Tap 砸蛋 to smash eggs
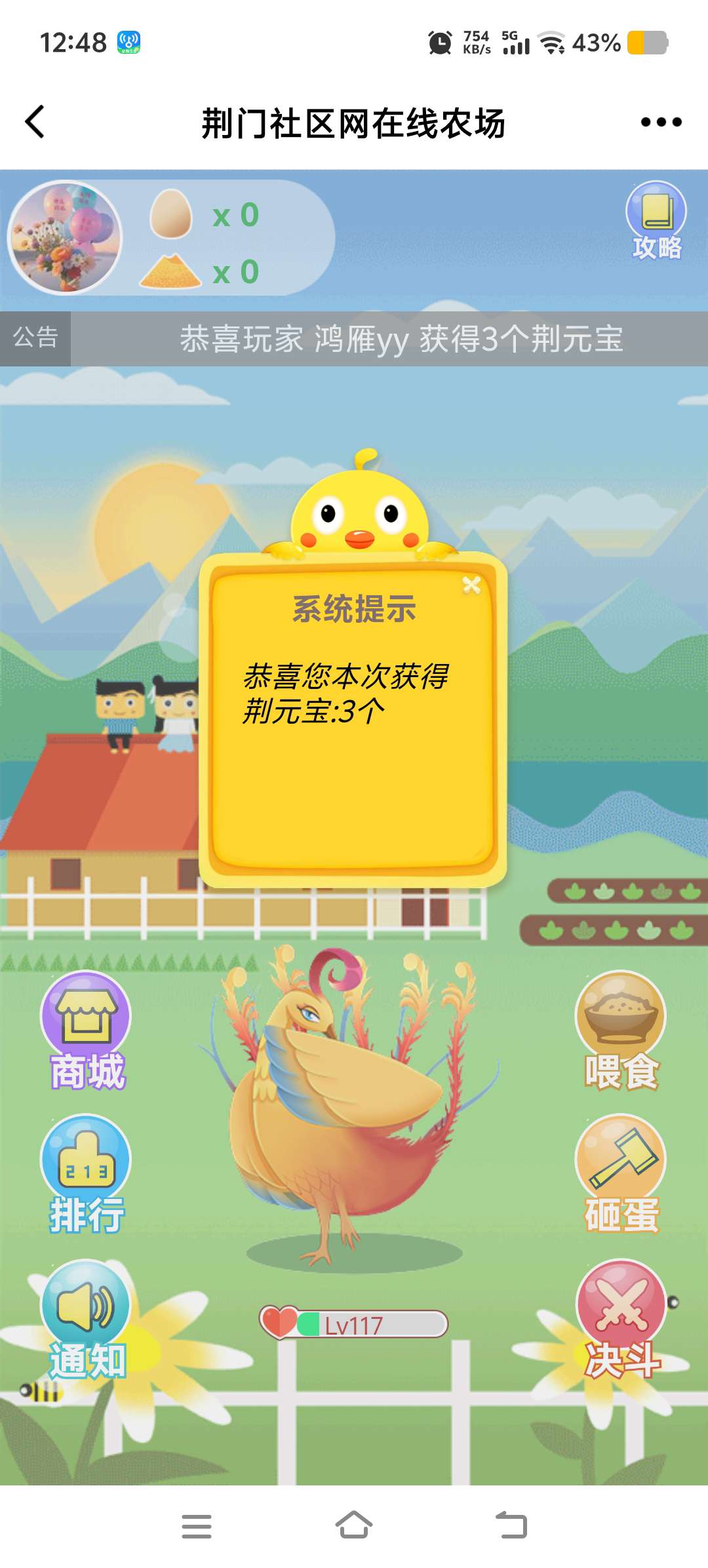The image size is (708, 1568). [621, 1173]
